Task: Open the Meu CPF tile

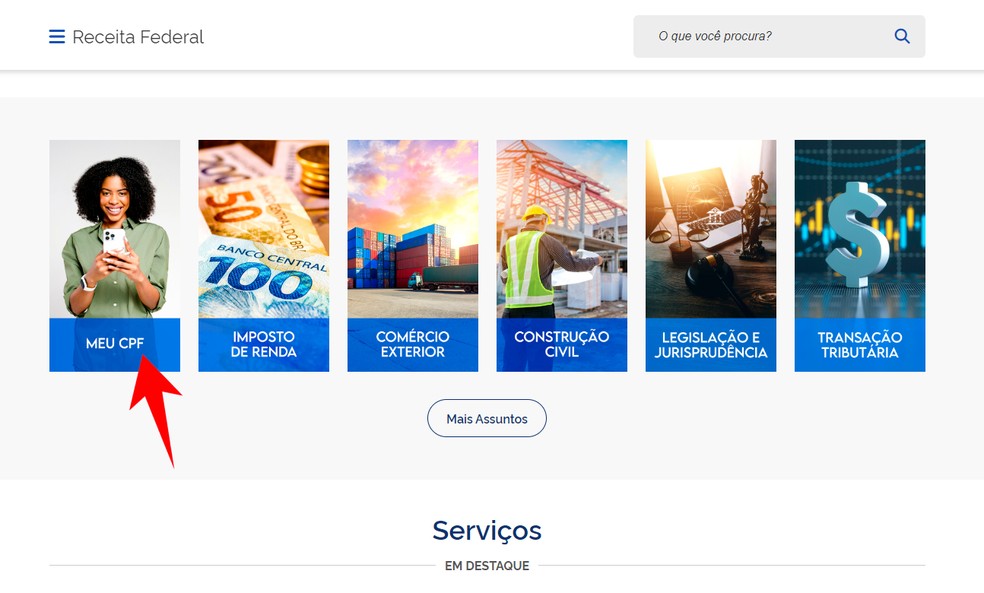Action: 114,256
